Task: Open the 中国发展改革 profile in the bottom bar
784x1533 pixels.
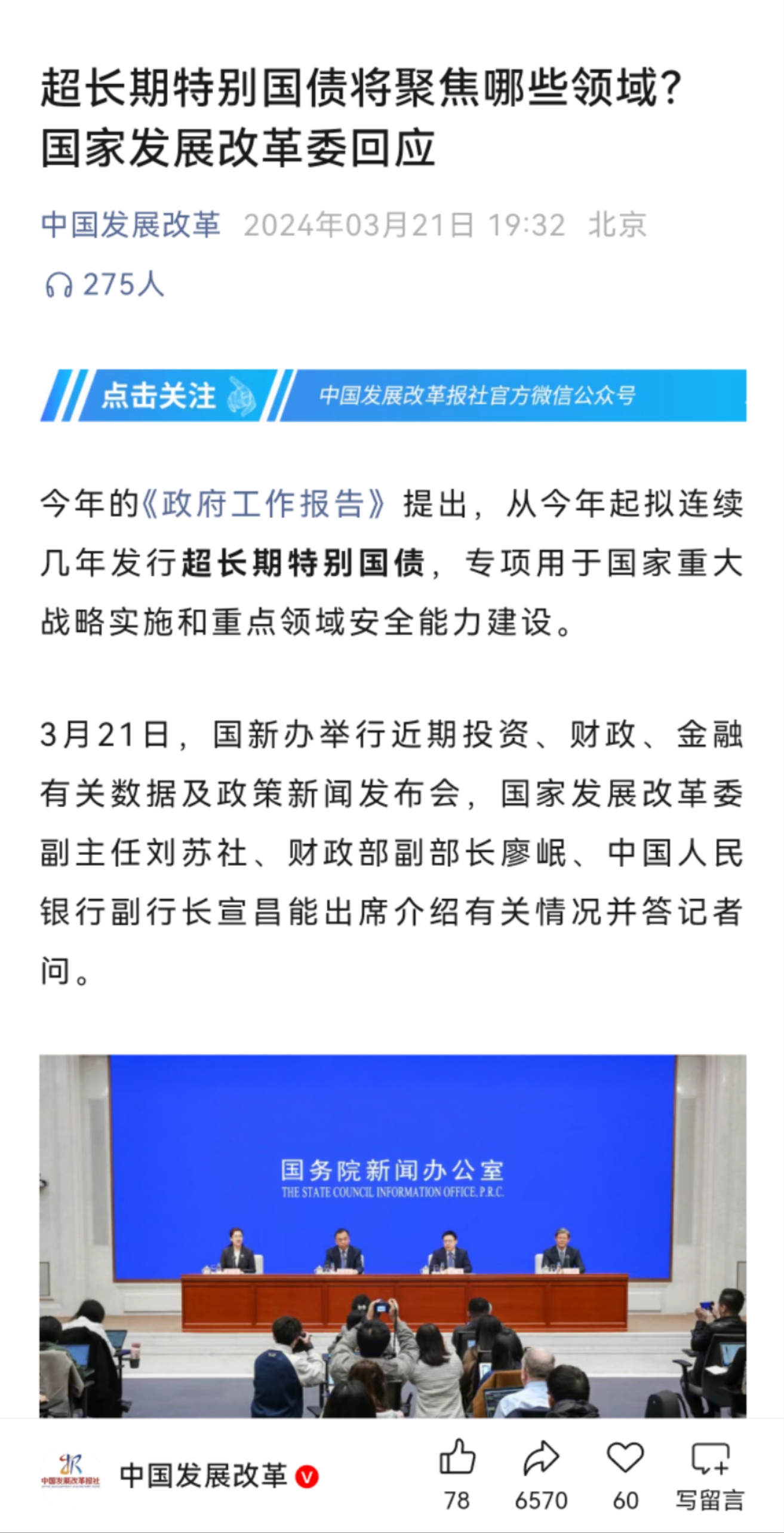Action: tap(203, 1476)
